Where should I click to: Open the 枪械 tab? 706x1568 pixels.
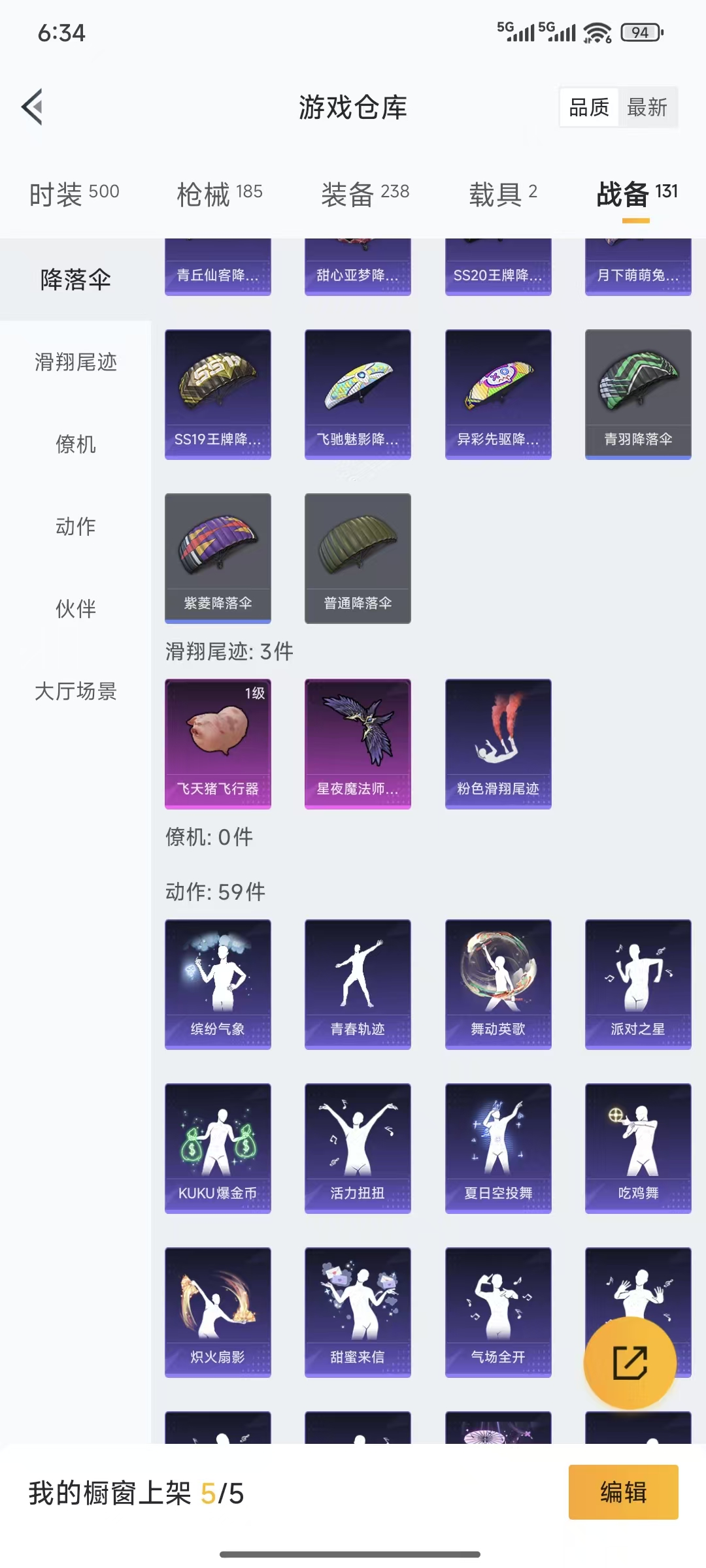coord(220,193)
